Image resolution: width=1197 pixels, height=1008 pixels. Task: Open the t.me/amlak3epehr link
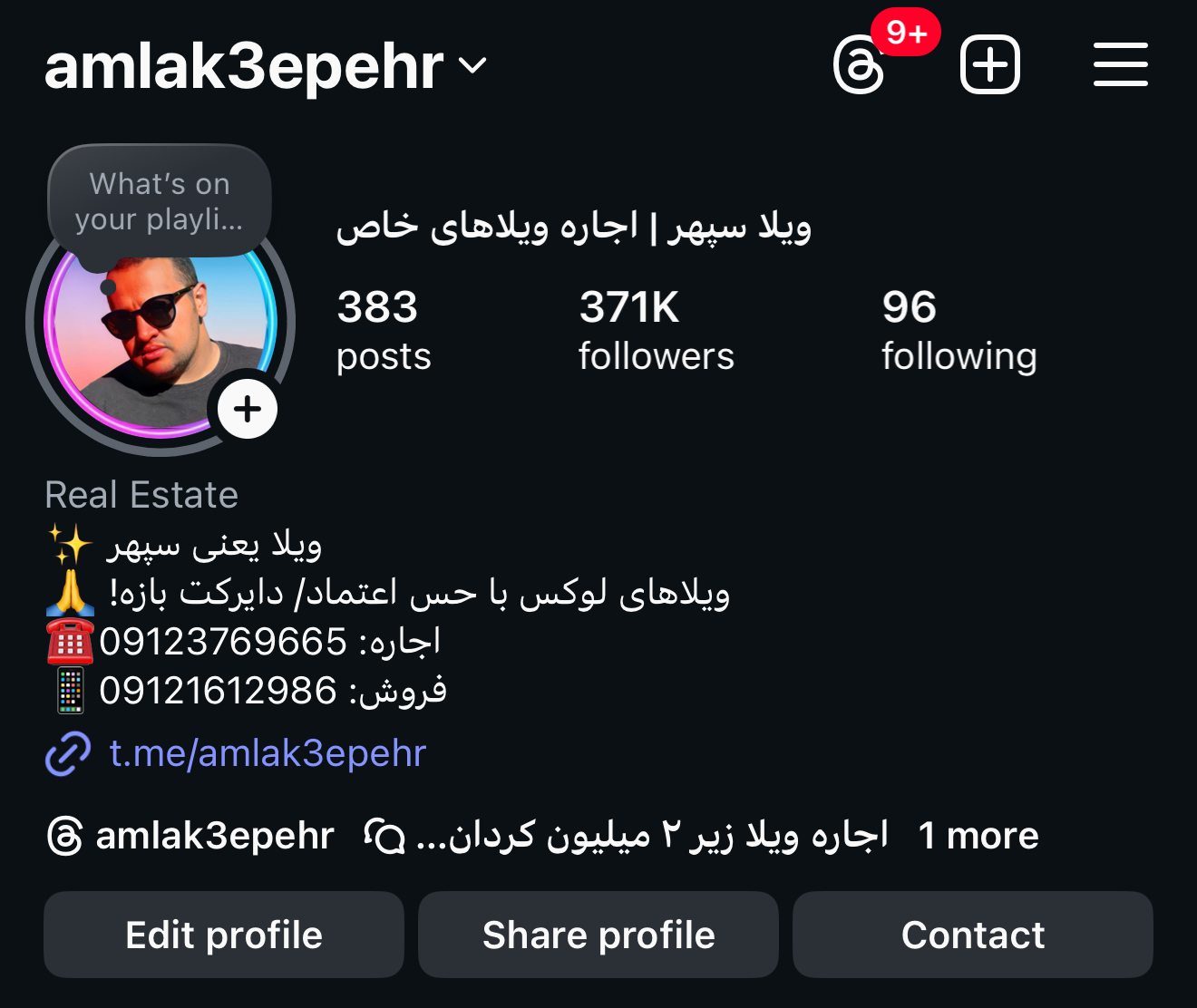click(x=267, y=753)
